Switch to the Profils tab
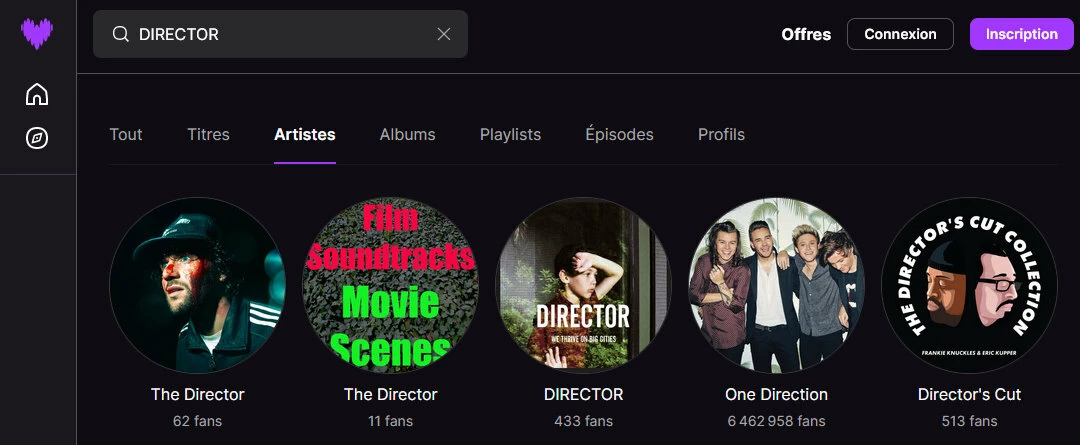This screenshot has width=1080, height=445. click(x=721, y=134)
